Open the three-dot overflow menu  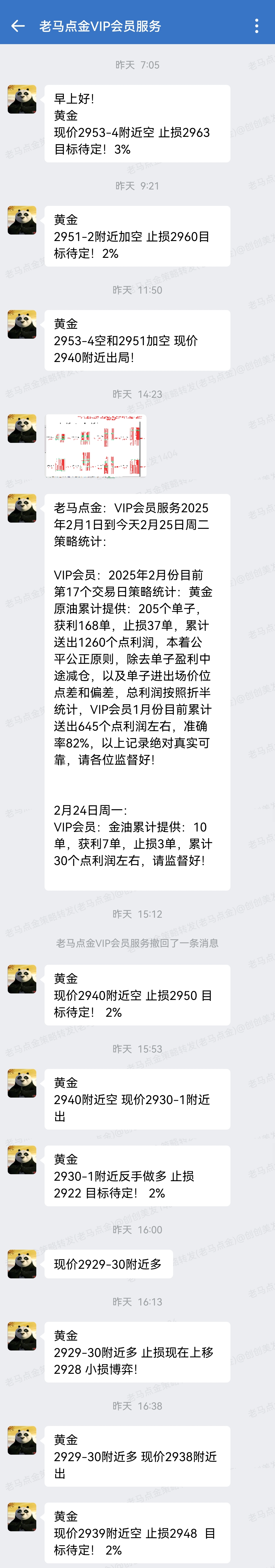(x=257, y=26)
